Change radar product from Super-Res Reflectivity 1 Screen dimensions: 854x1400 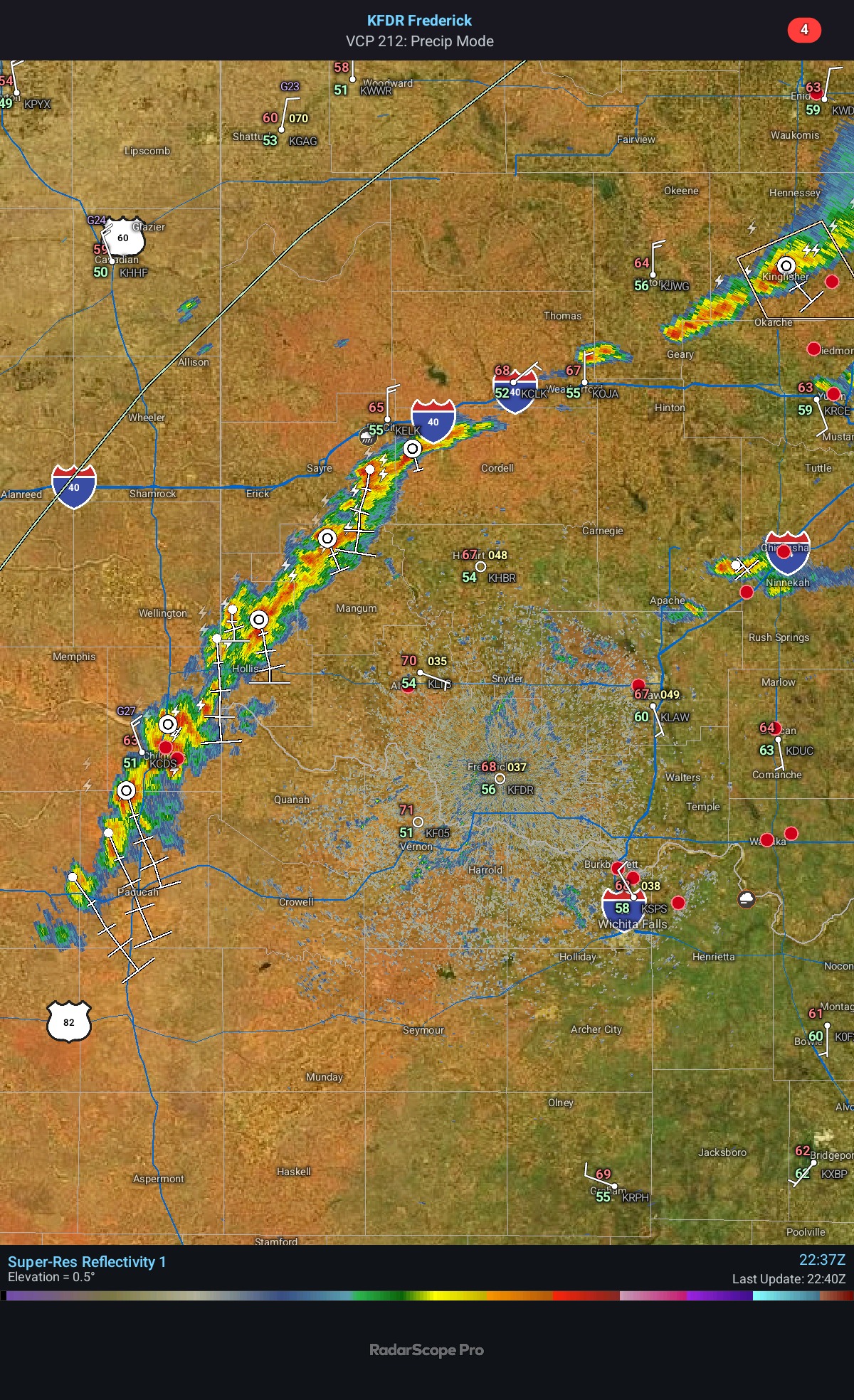pyautogui.click(x=87, y=1261)
